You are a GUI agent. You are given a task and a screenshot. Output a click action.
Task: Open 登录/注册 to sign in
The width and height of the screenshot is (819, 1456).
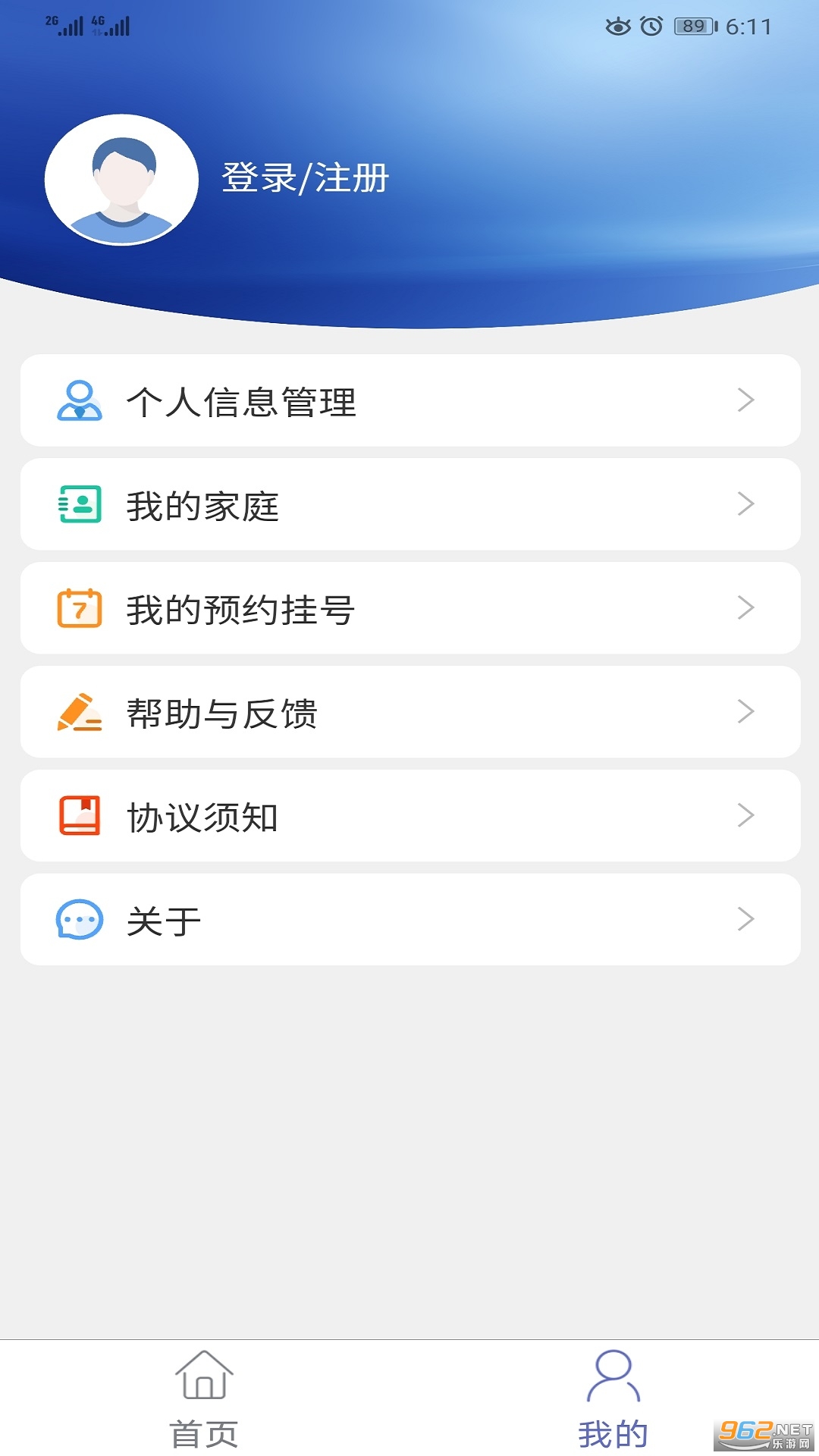[x=305, y=178]
